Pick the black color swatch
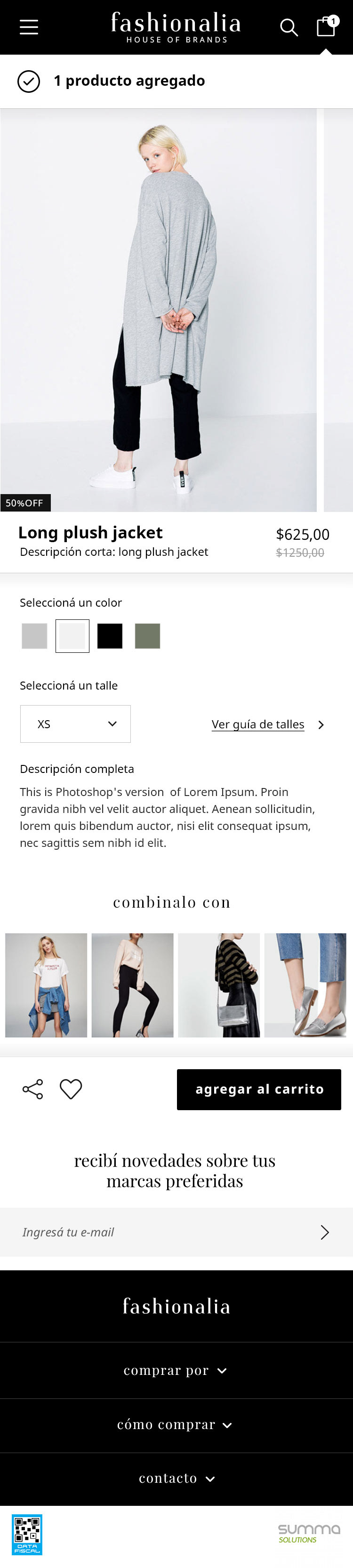Image resolution: width=353 pixels, height=1568 pixels. tap(110, 636)
